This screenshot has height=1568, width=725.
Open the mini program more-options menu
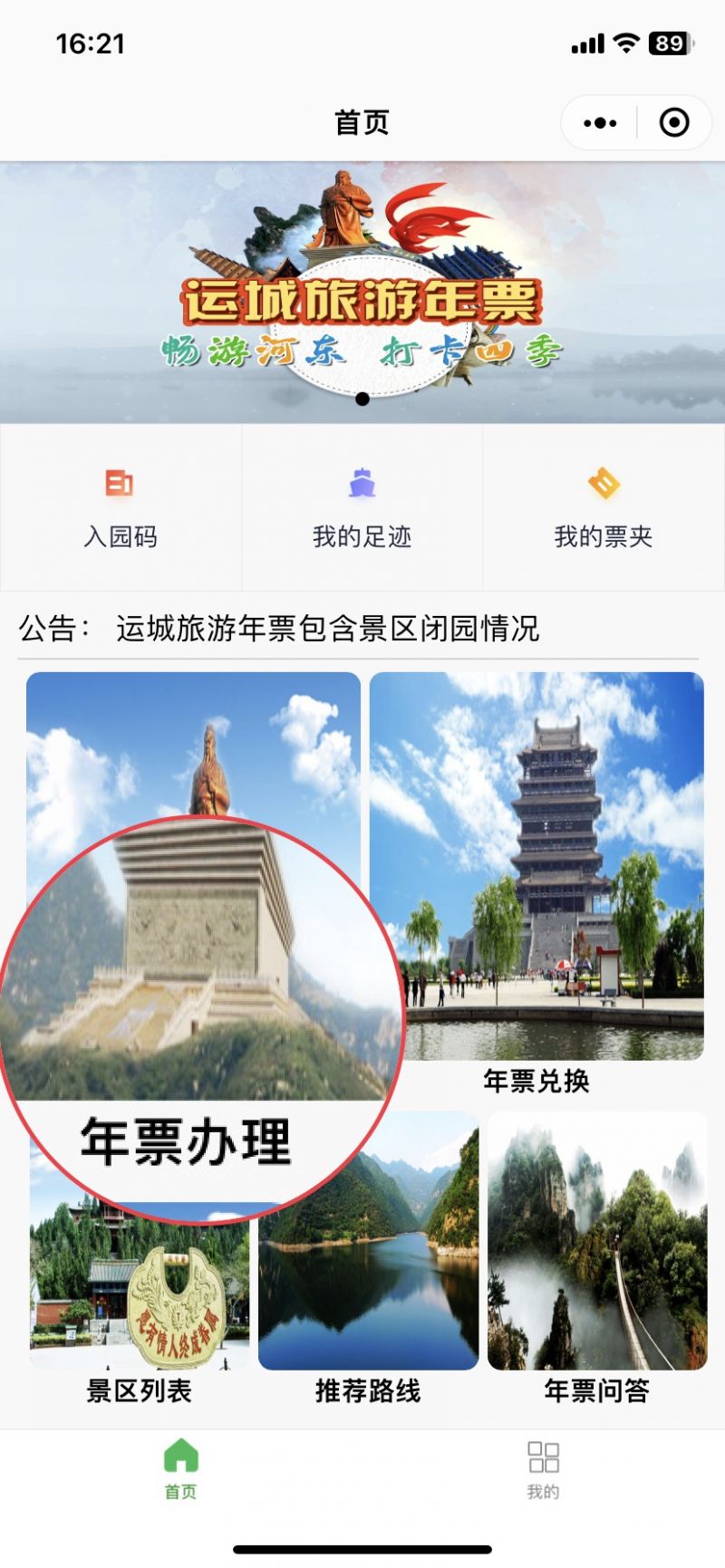click(x=600, y=122)
